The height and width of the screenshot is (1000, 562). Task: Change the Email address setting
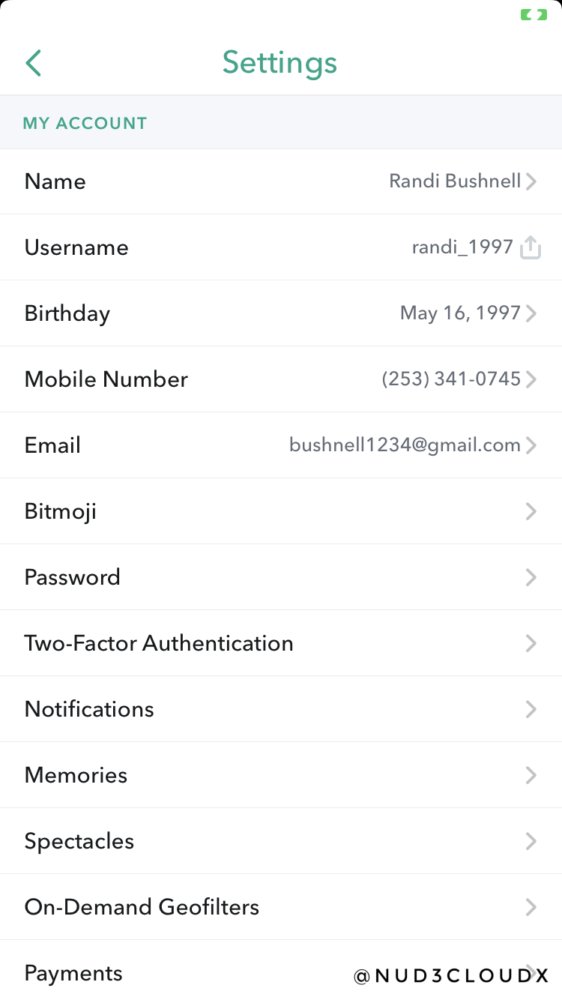[281, 445]
